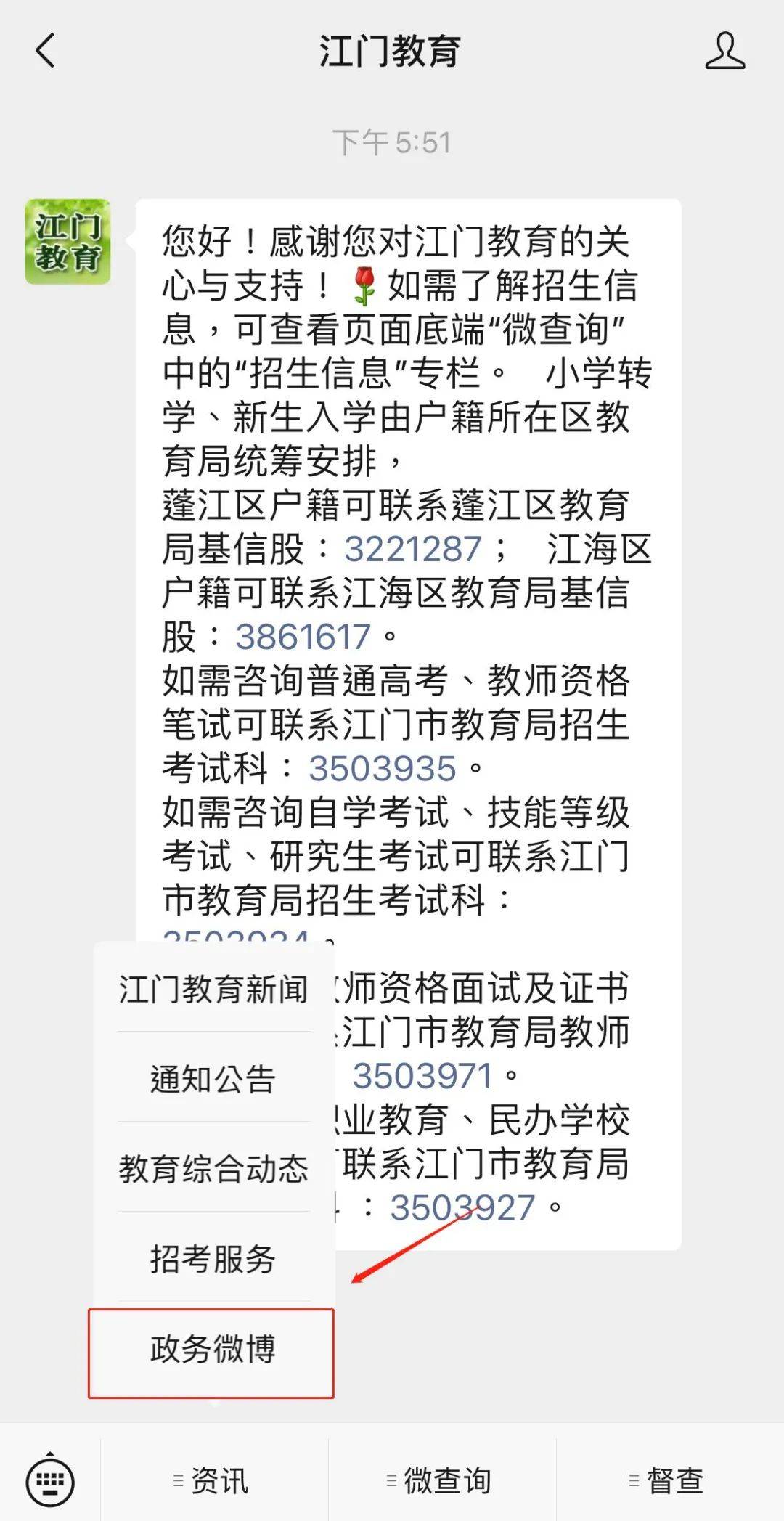The width and height of the screenshot is (784, 1521).
Task: Open the 江门教育 account profile icon
Action: pos(725,51)
